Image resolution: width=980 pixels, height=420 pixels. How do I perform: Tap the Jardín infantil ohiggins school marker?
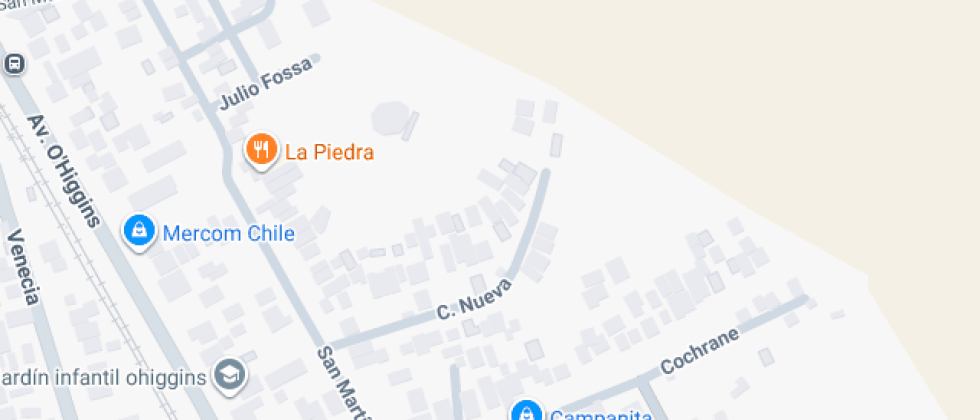(x=232, y=376)
